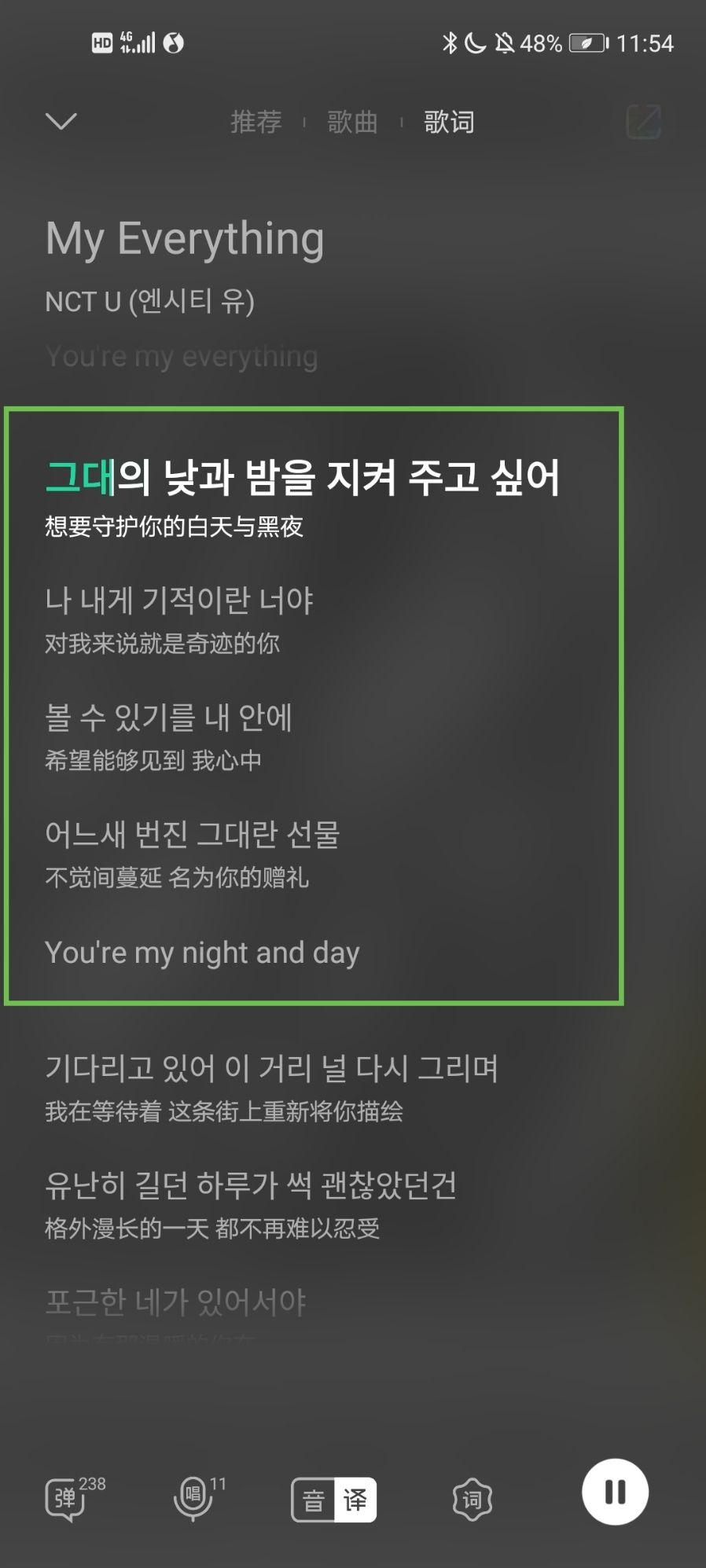
Task: Toggle the 译 translation option
Action: click(x=355, y=1500)
